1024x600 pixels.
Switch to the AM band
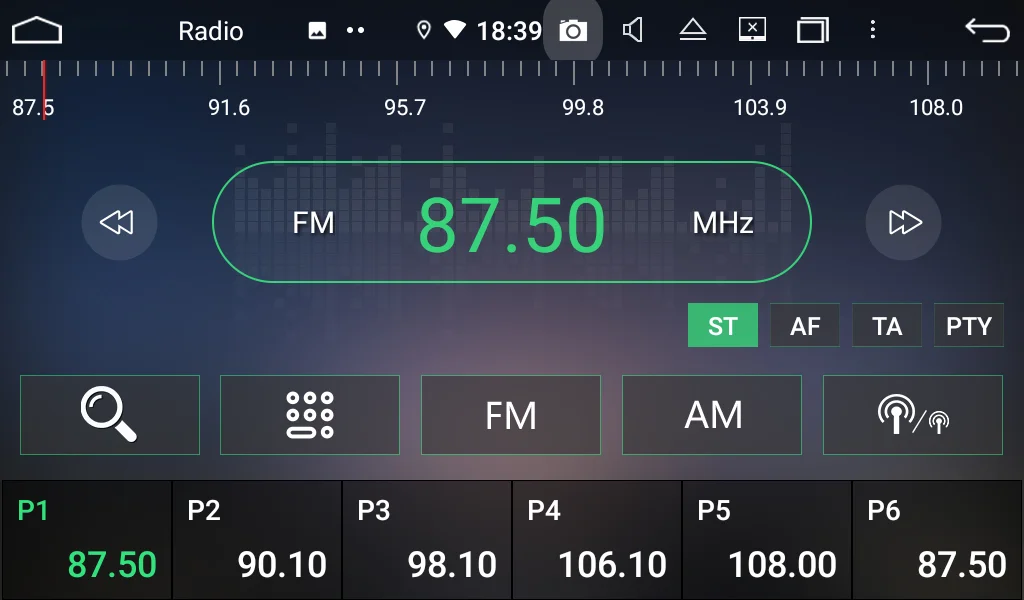point(712,415)
